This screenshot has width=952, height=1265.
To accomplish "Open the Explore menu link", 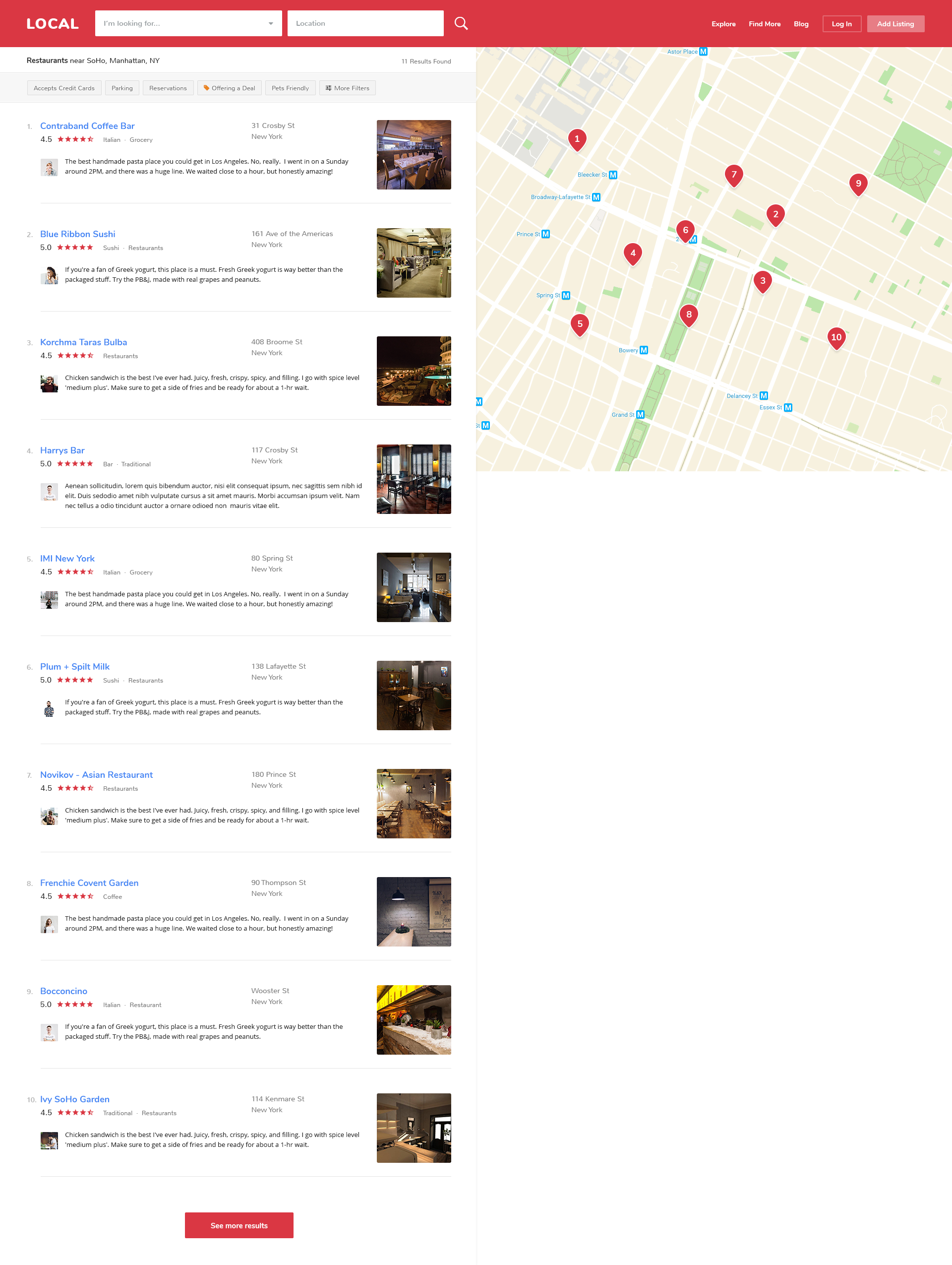I will [723, 24].
